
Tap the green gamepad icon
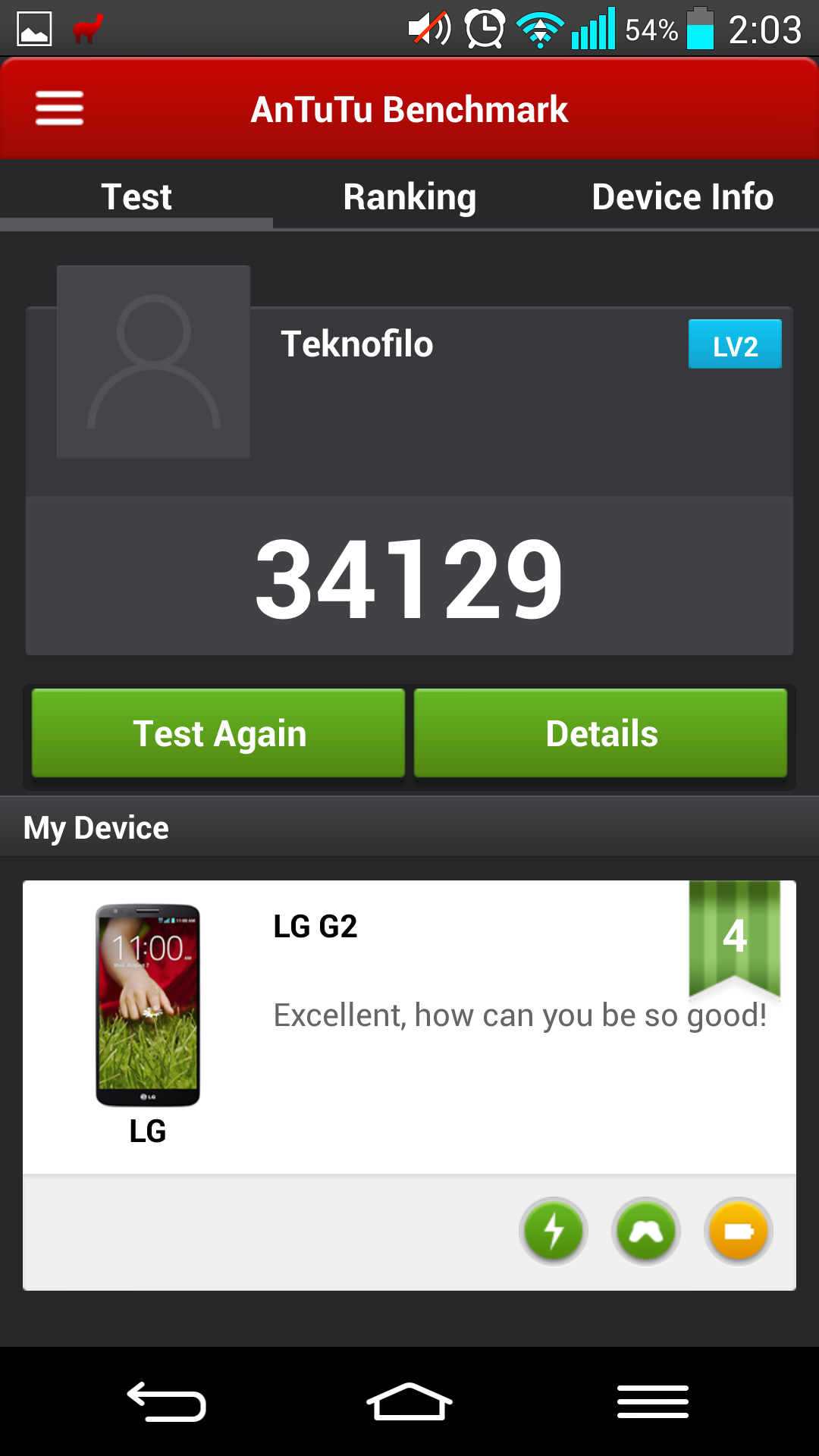click(646, 1232)
